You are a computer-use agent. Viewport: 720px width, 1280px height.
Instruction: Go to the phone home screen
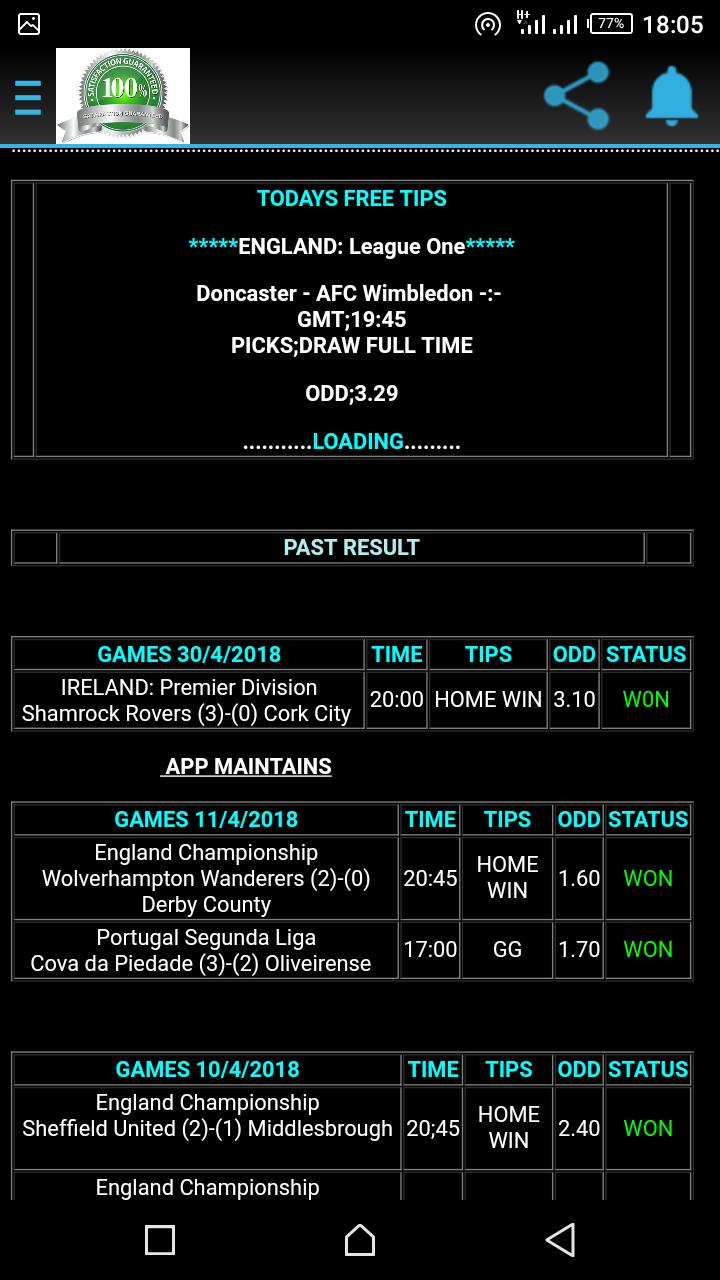click(360, 1240)
